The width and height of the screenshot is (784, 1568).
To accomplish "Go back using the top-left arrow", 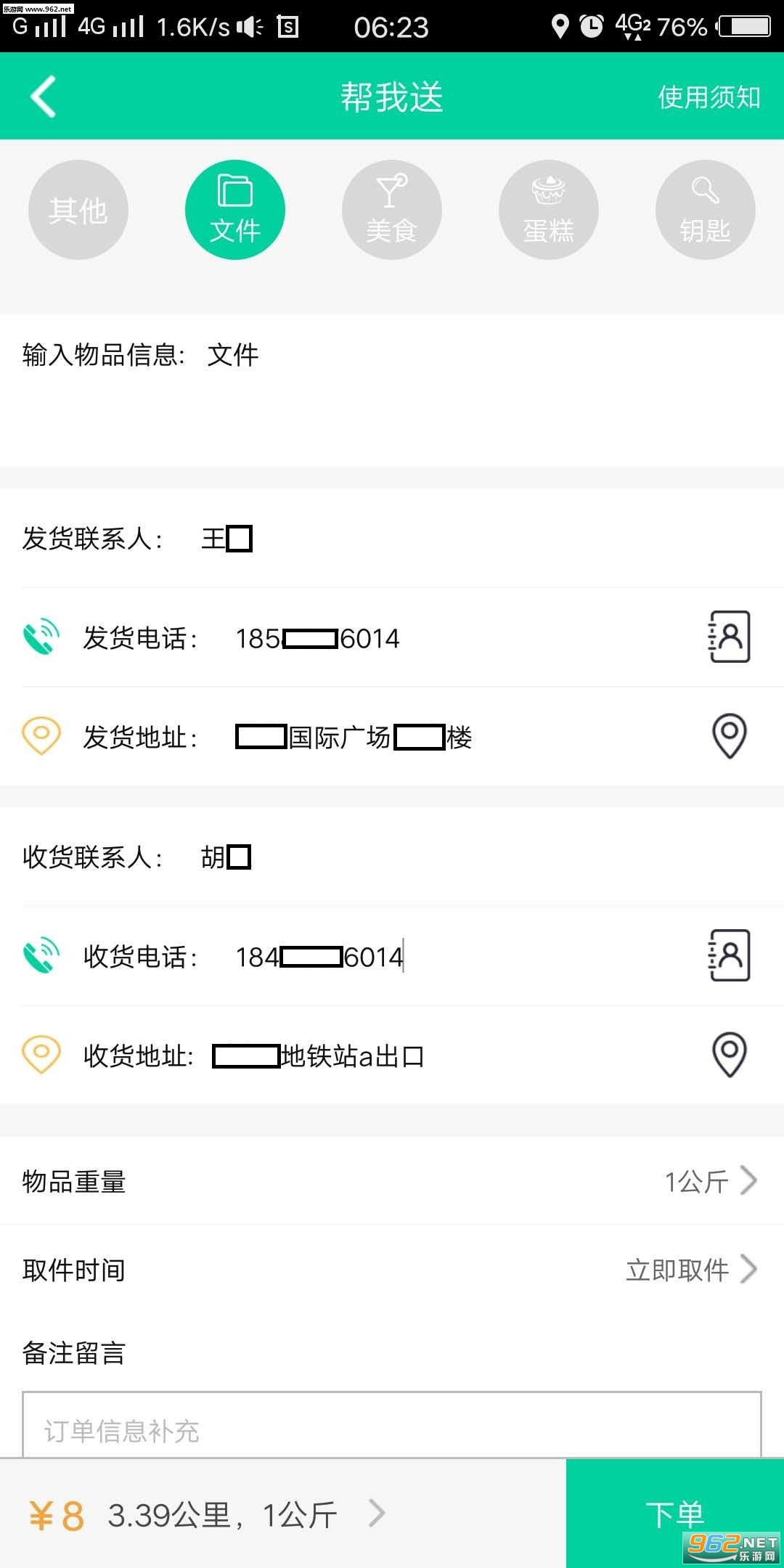I will click(x=44, y=97).
